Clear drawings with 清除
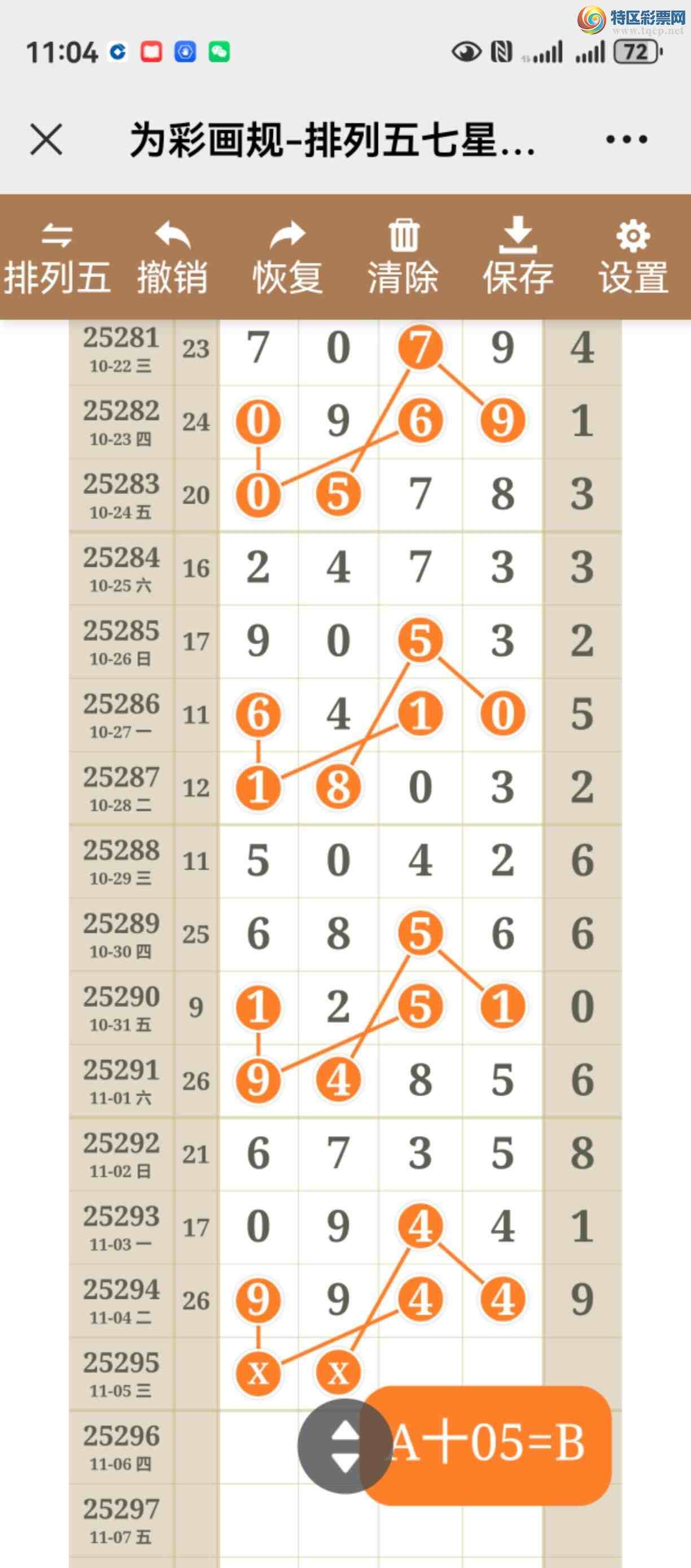This screenshot has height=1568, width=691. (x=403, y=258)
